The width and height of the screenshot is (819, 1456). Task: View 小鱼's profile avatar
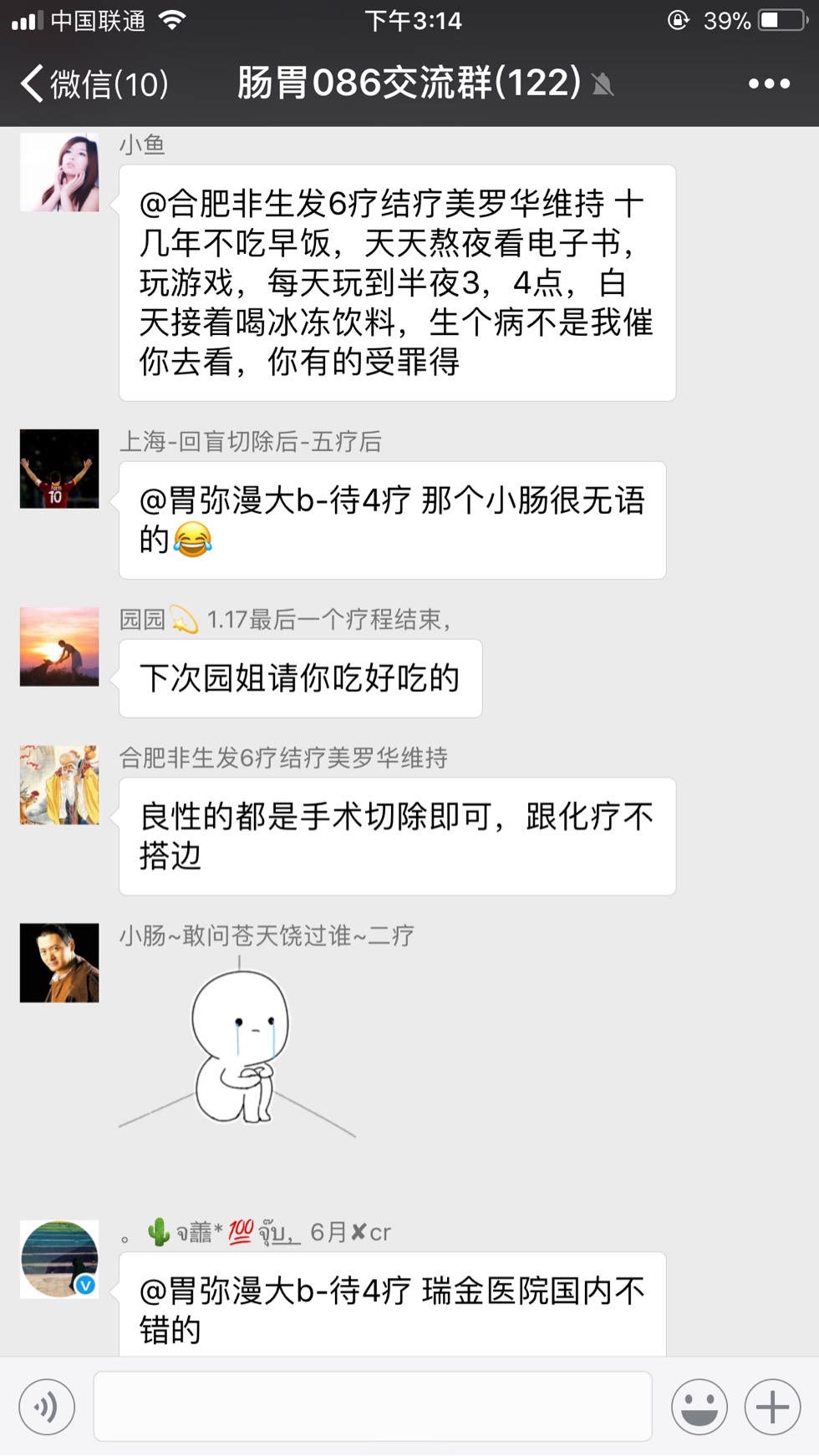tap(59, 172)
